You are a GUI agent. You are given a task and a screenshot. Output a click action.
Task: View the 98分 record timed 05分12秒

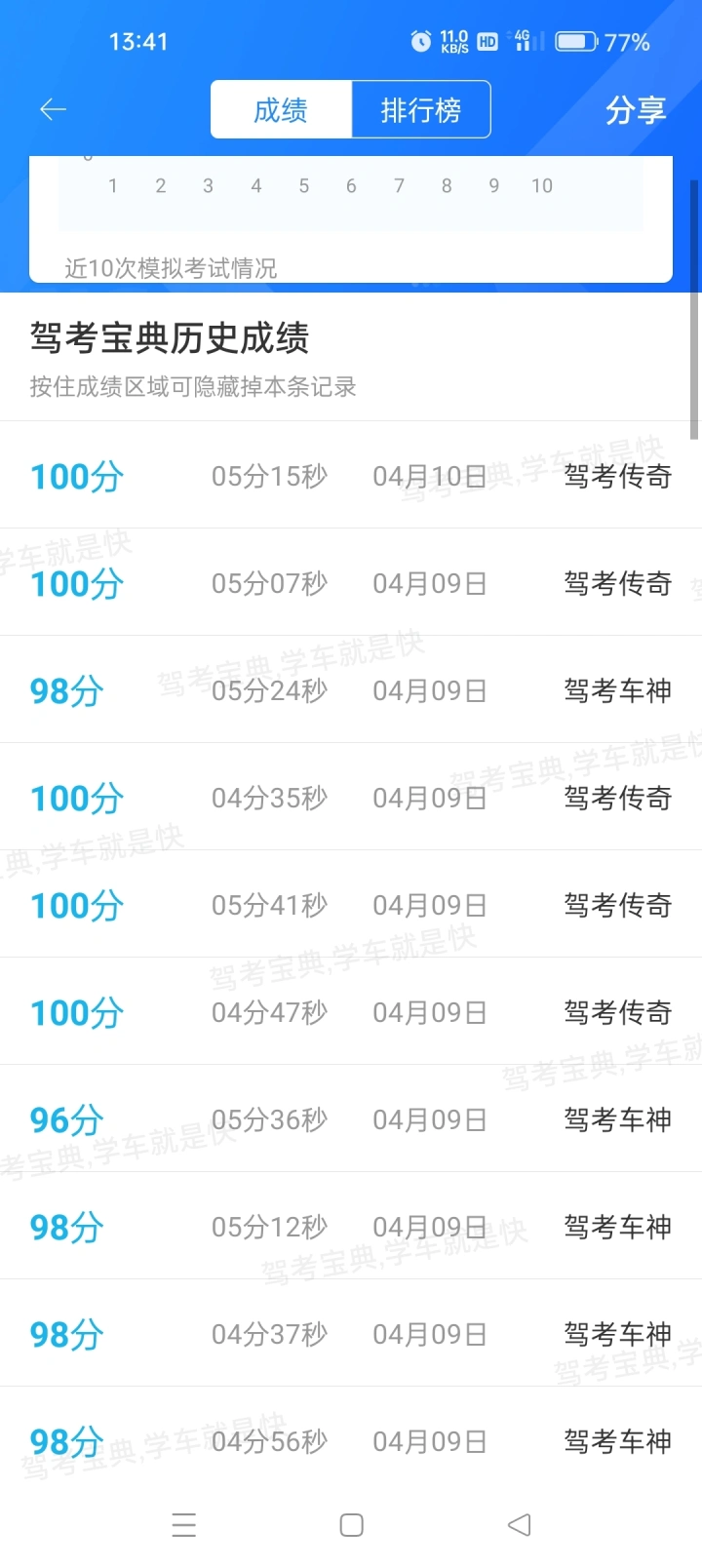tap(351, 1227)
